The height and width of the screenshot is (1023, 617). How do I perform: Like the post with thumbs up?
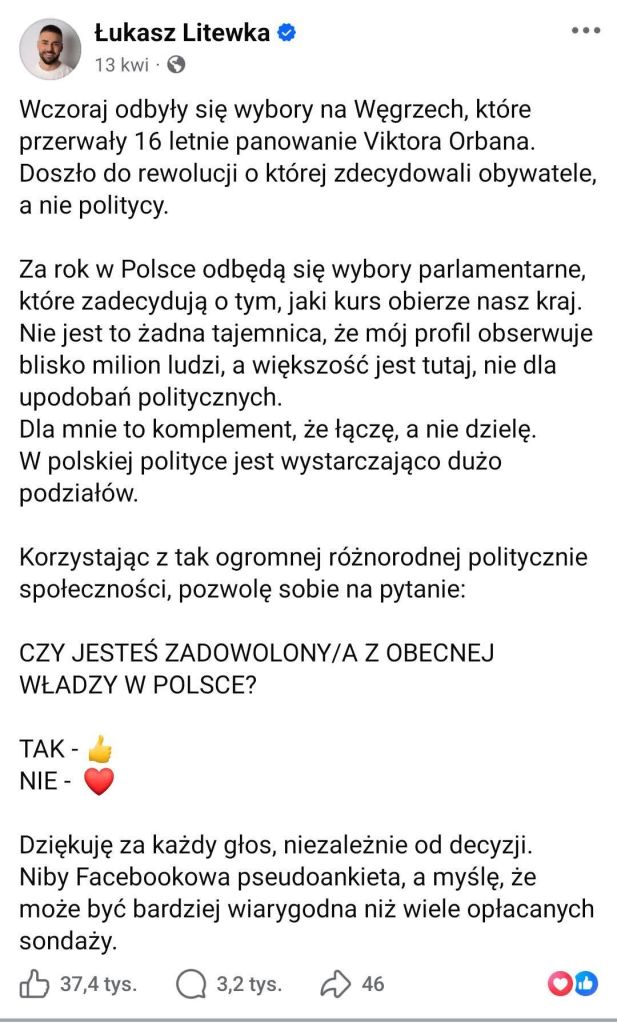point(36,984)
